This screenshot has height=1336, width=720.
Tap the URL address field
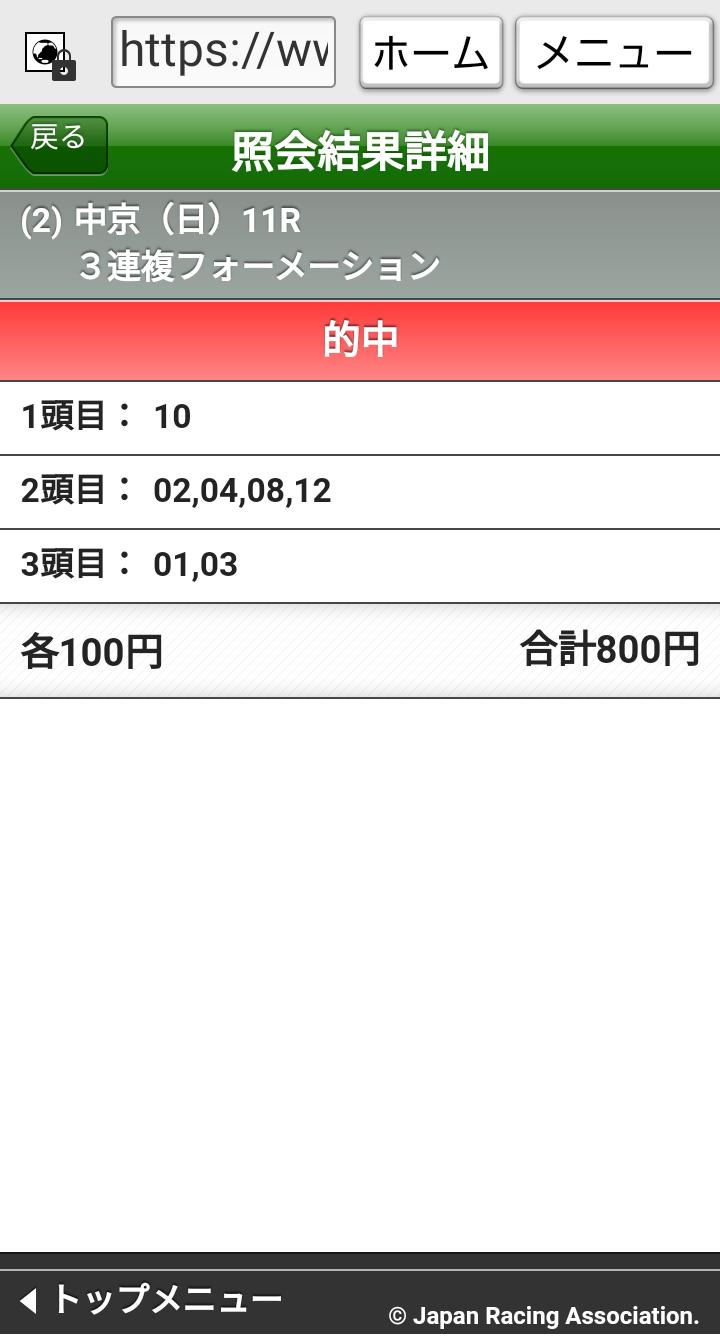click(x=223, y=52)
